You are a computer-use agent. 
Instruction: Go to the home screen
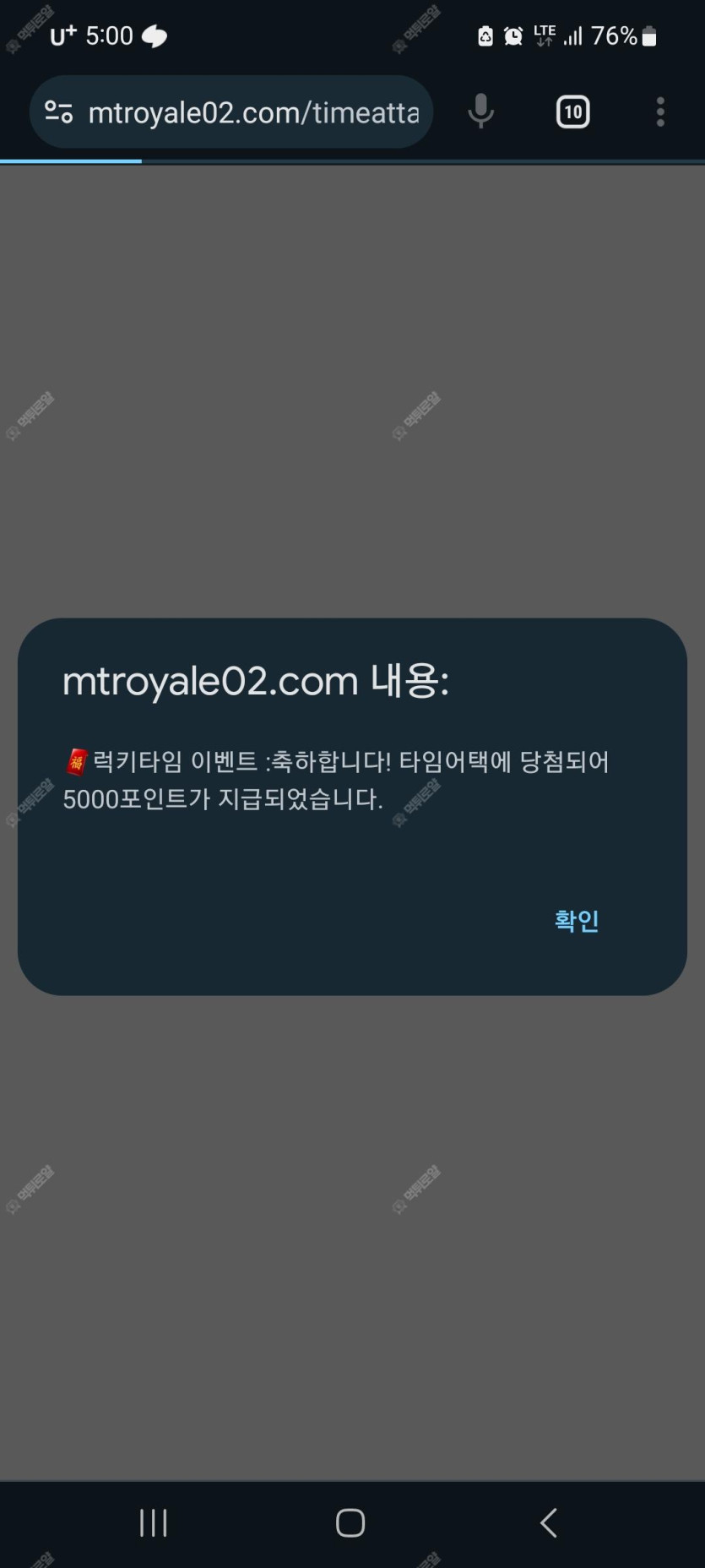[x=350, y=1522]
